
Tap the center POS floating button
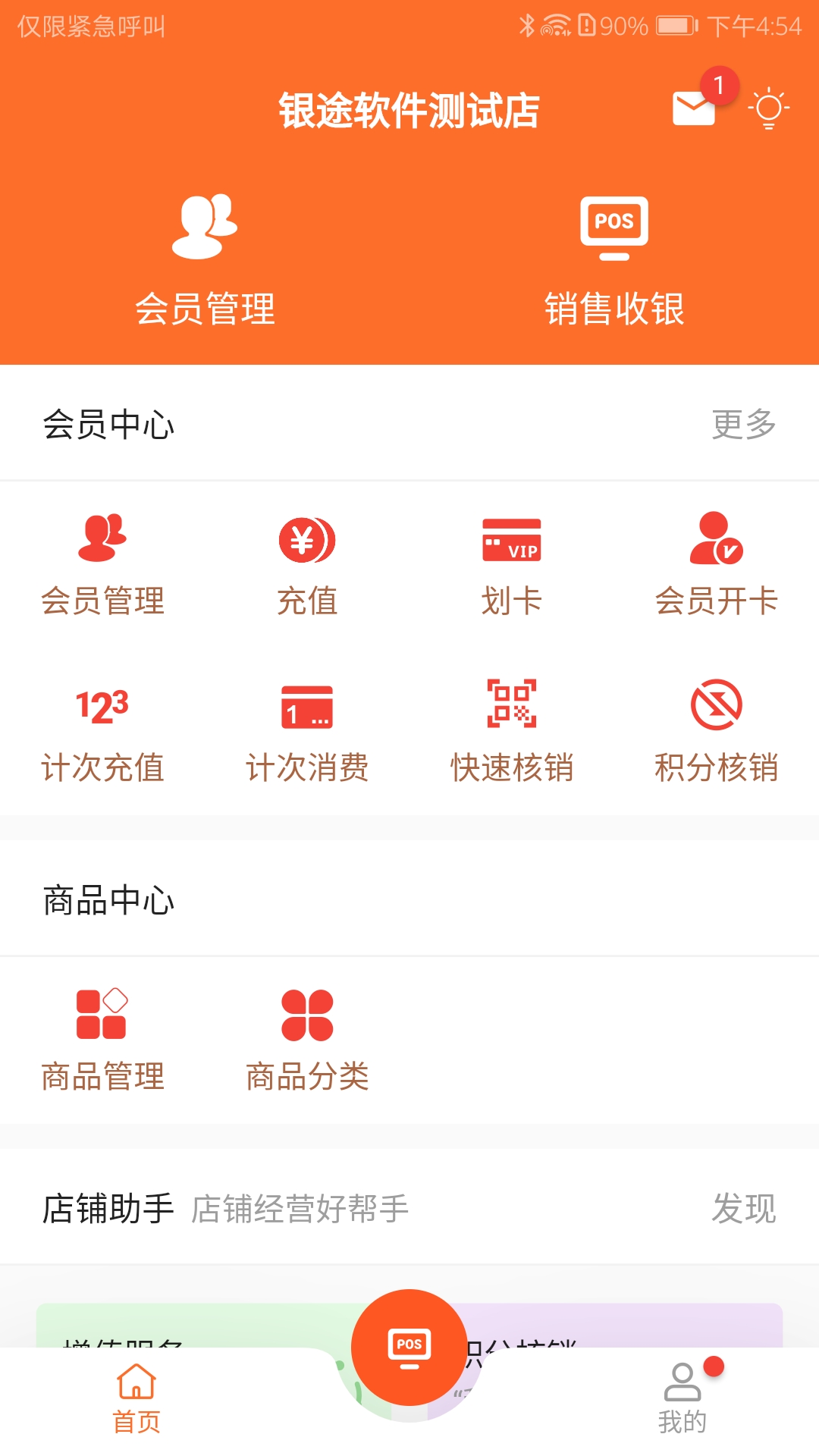[409, 1348]
